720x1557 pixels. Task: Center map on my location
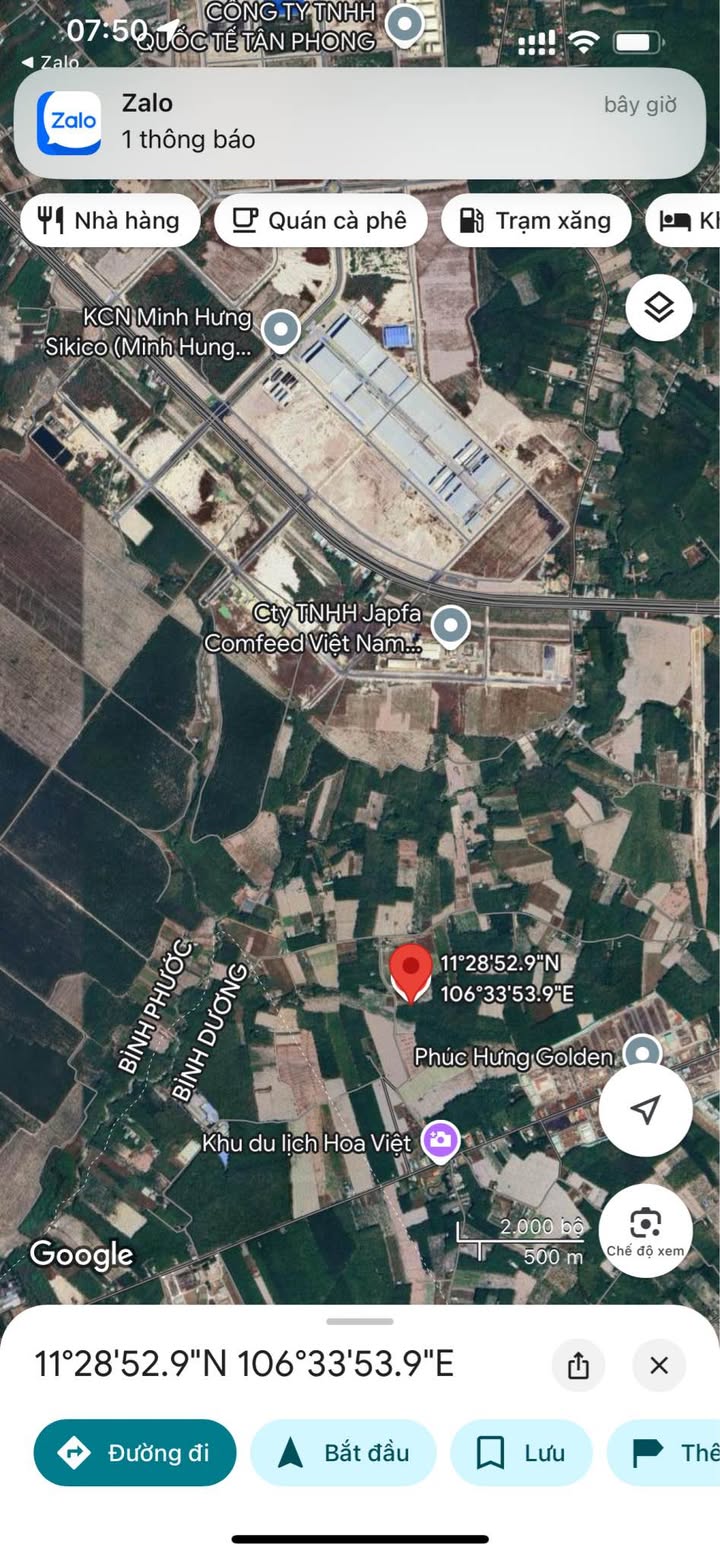tap(646, 1109)
